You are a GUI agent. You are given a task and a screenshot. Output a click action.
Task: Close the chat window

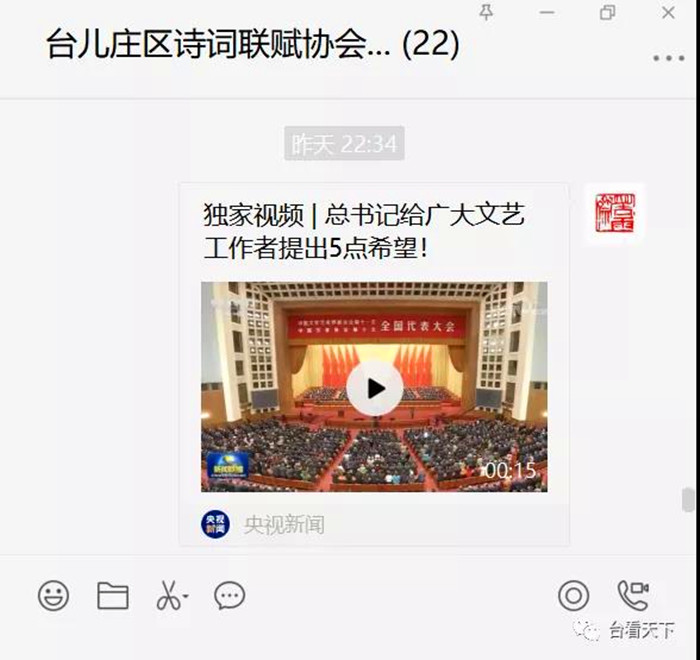(x=668, y=12)
